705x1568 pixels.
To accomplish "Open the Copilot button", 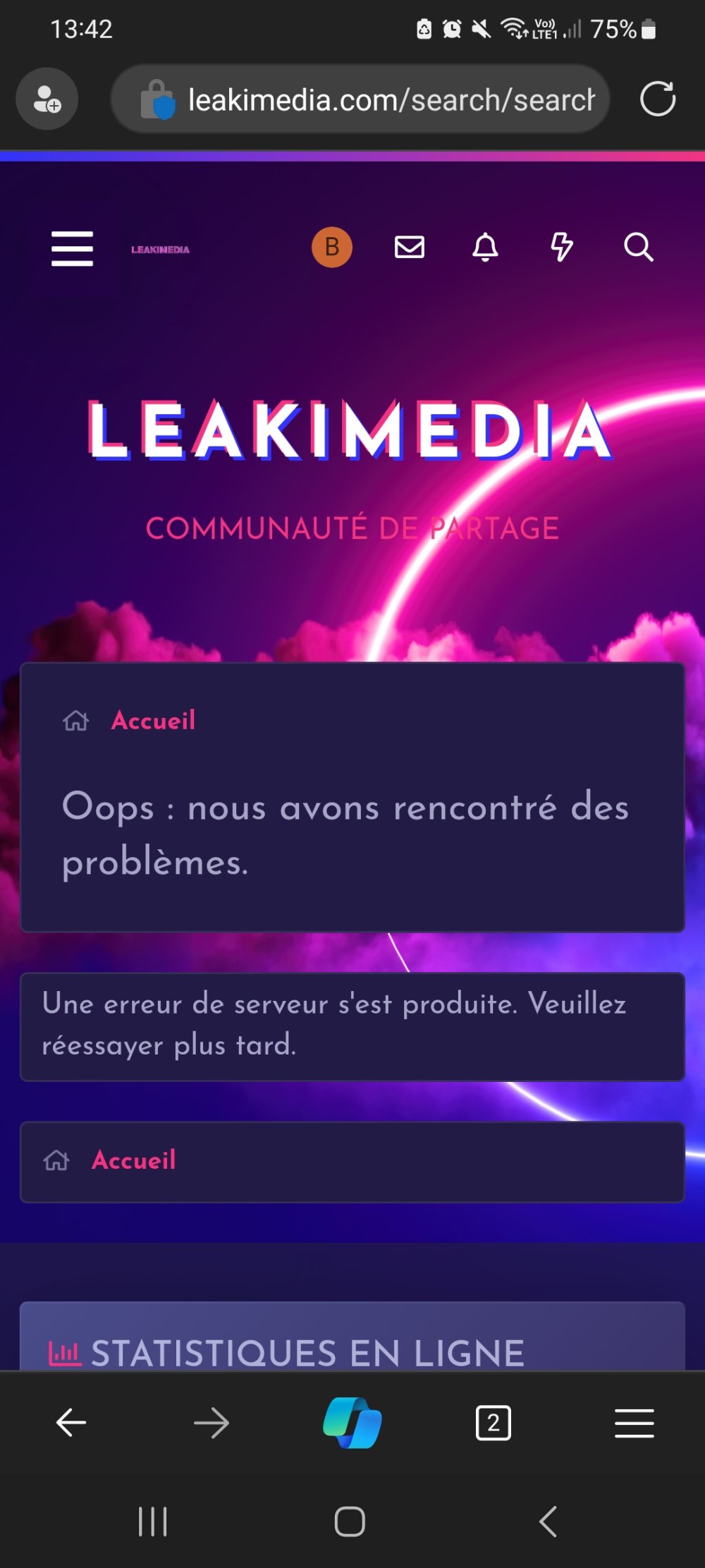I will click(352, 1423).
